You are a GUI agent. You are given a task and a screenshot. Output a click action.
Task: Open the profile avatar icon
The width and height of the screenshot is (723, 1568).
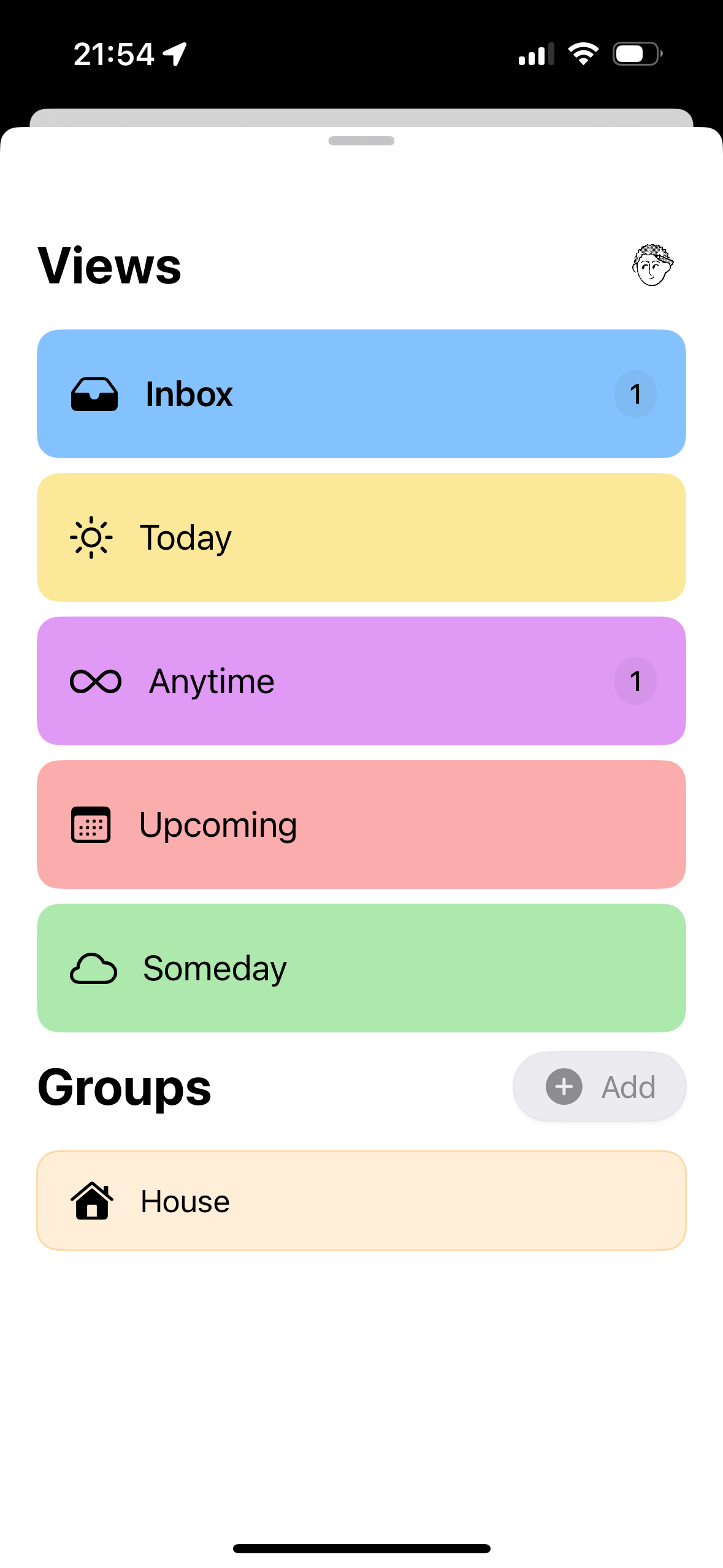pos(652,265)
